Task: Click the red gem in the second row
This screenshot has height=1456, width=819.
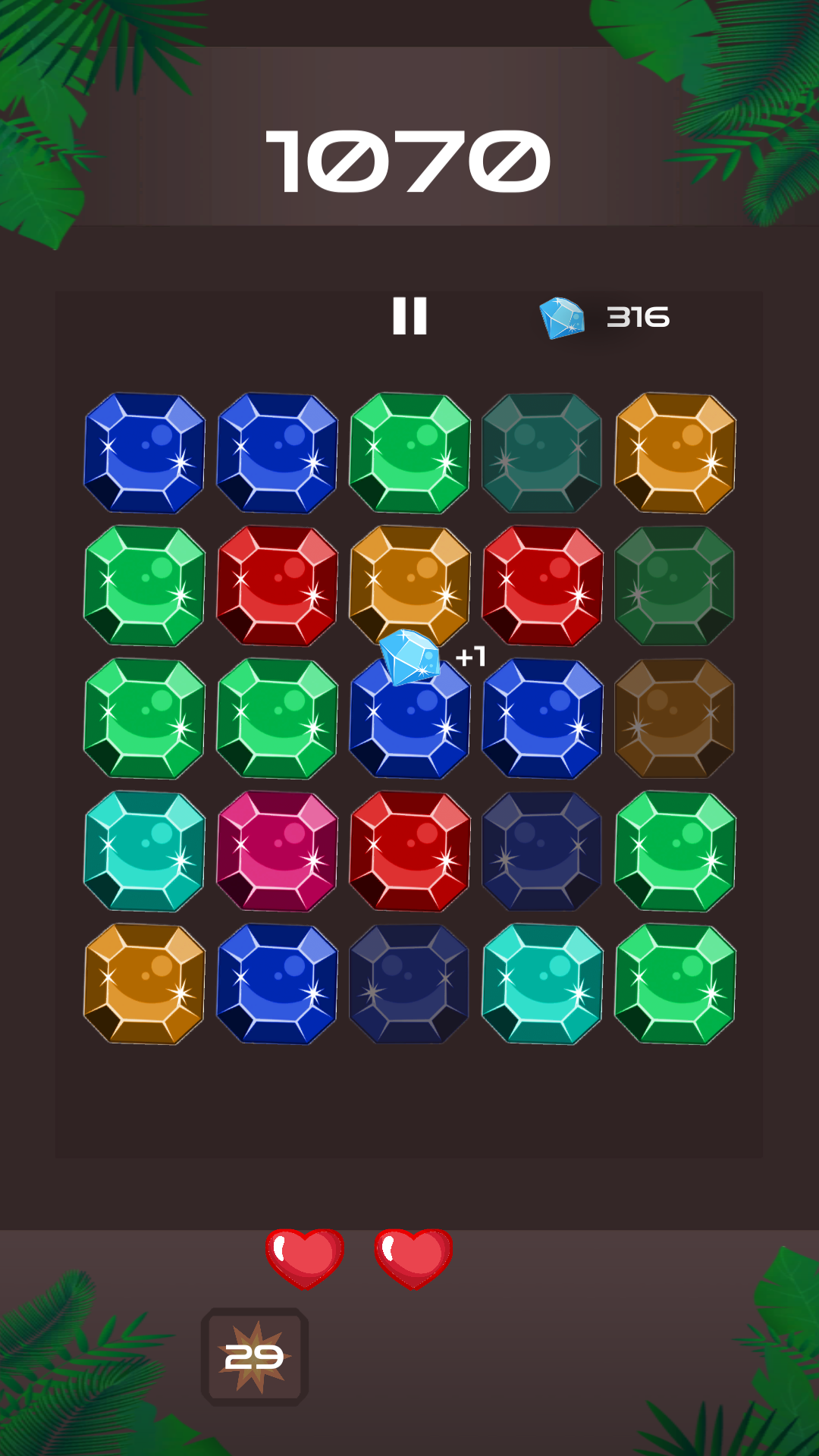Action: coord(277,585)
